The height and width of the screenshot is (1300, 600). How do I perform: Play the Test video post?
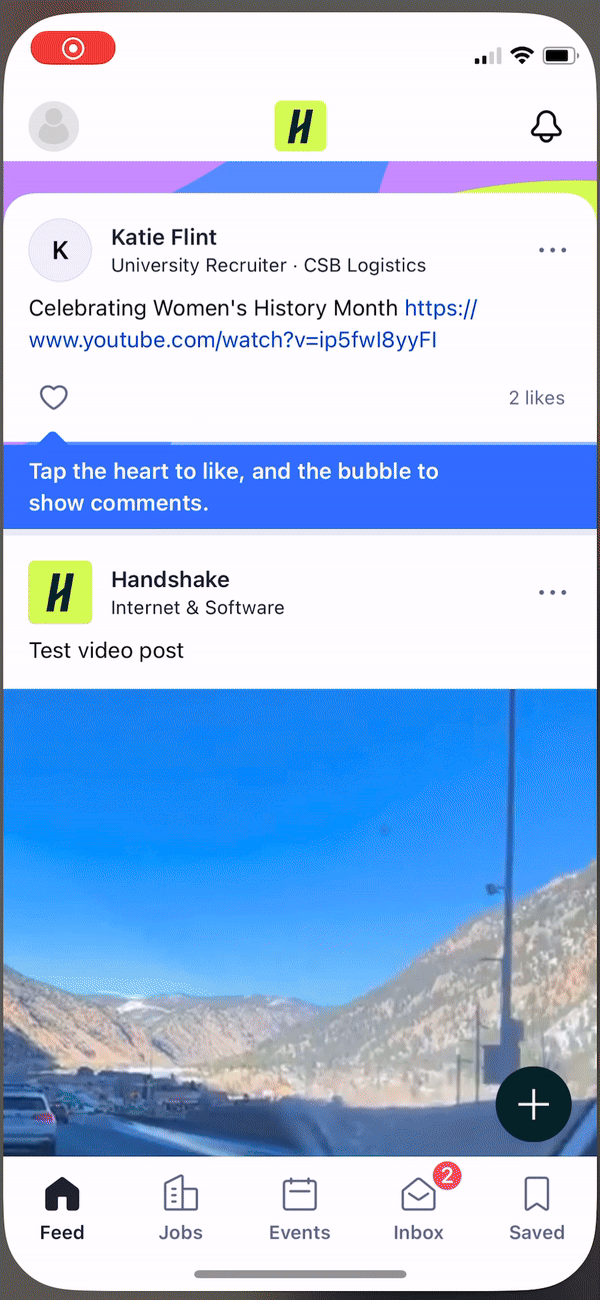point(300,920)
